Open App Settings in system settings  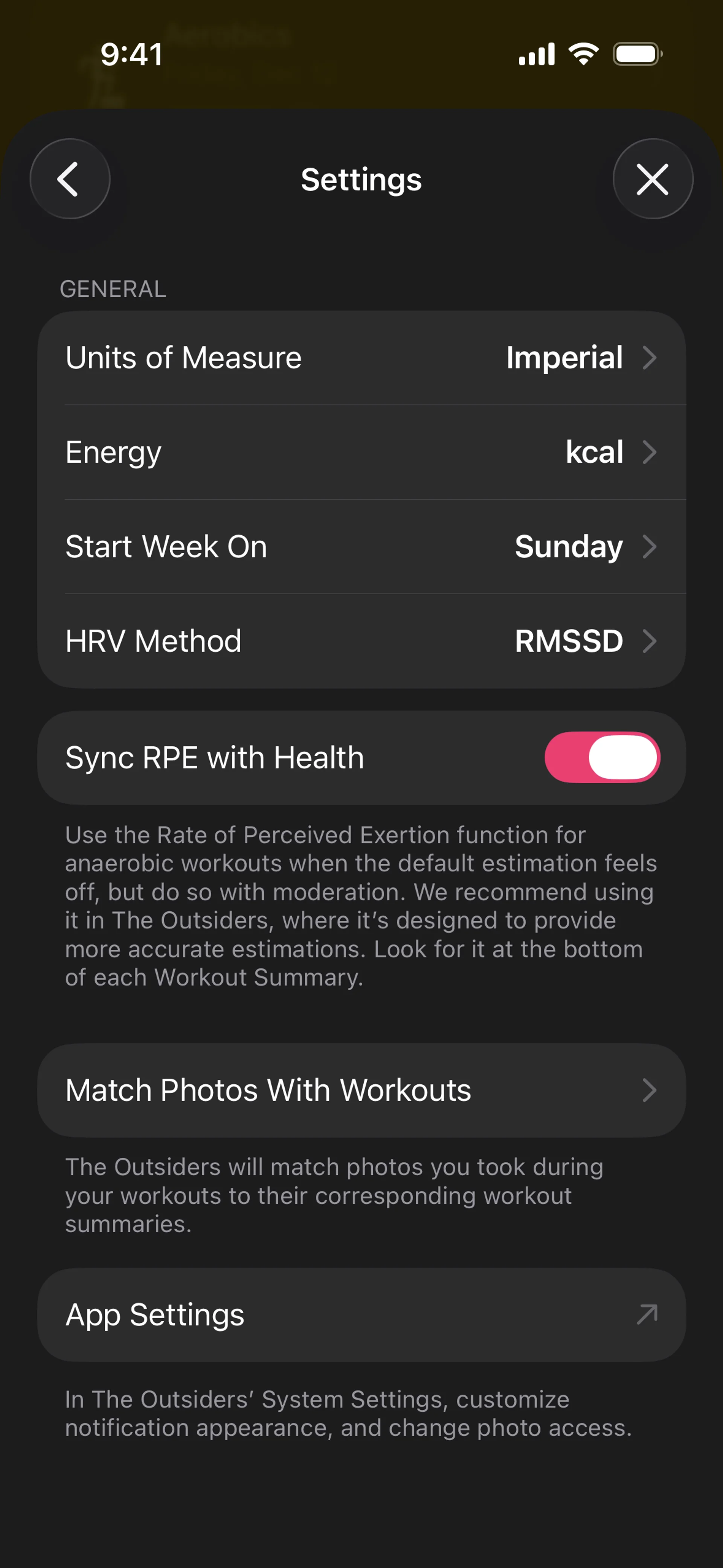tap(361, 1315)
